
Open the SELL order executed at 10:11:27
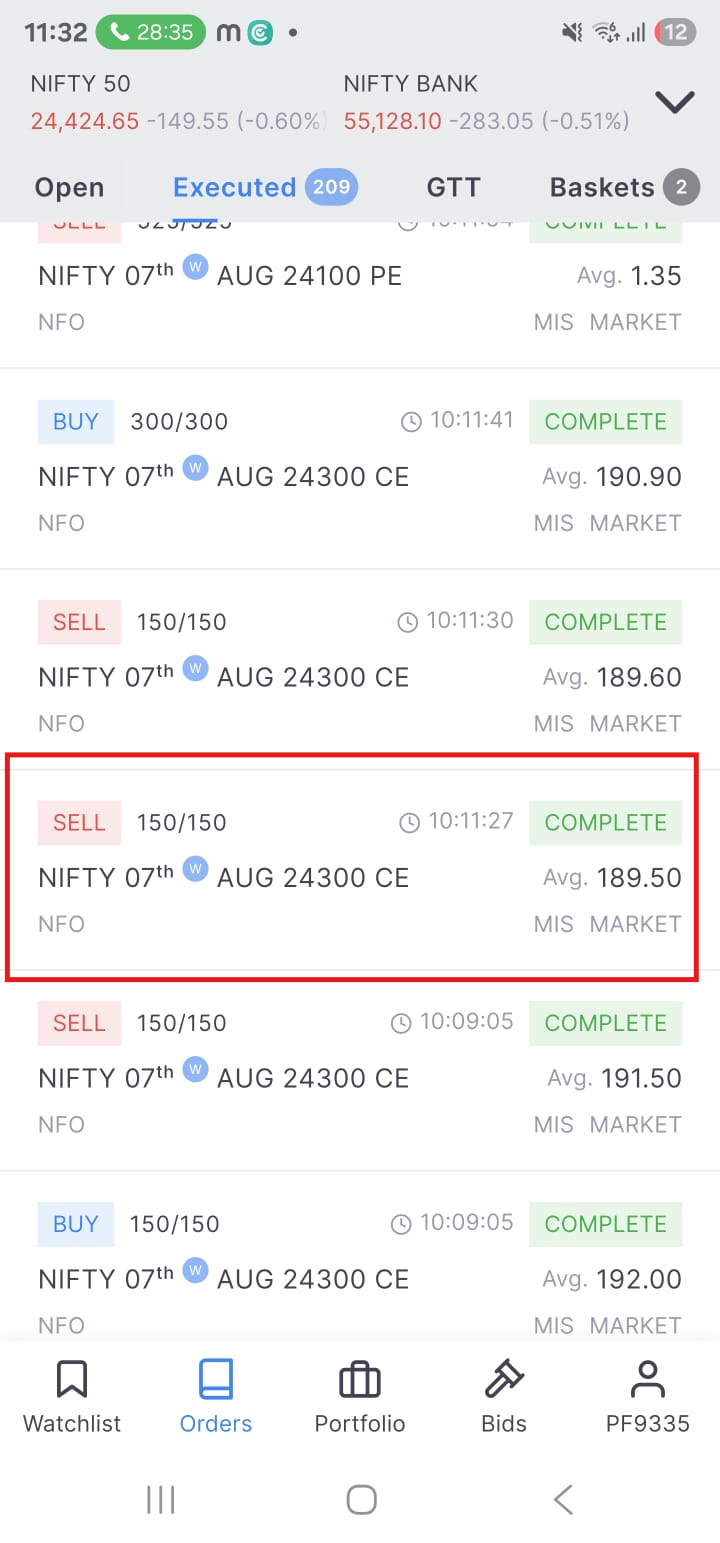(360, 870)
